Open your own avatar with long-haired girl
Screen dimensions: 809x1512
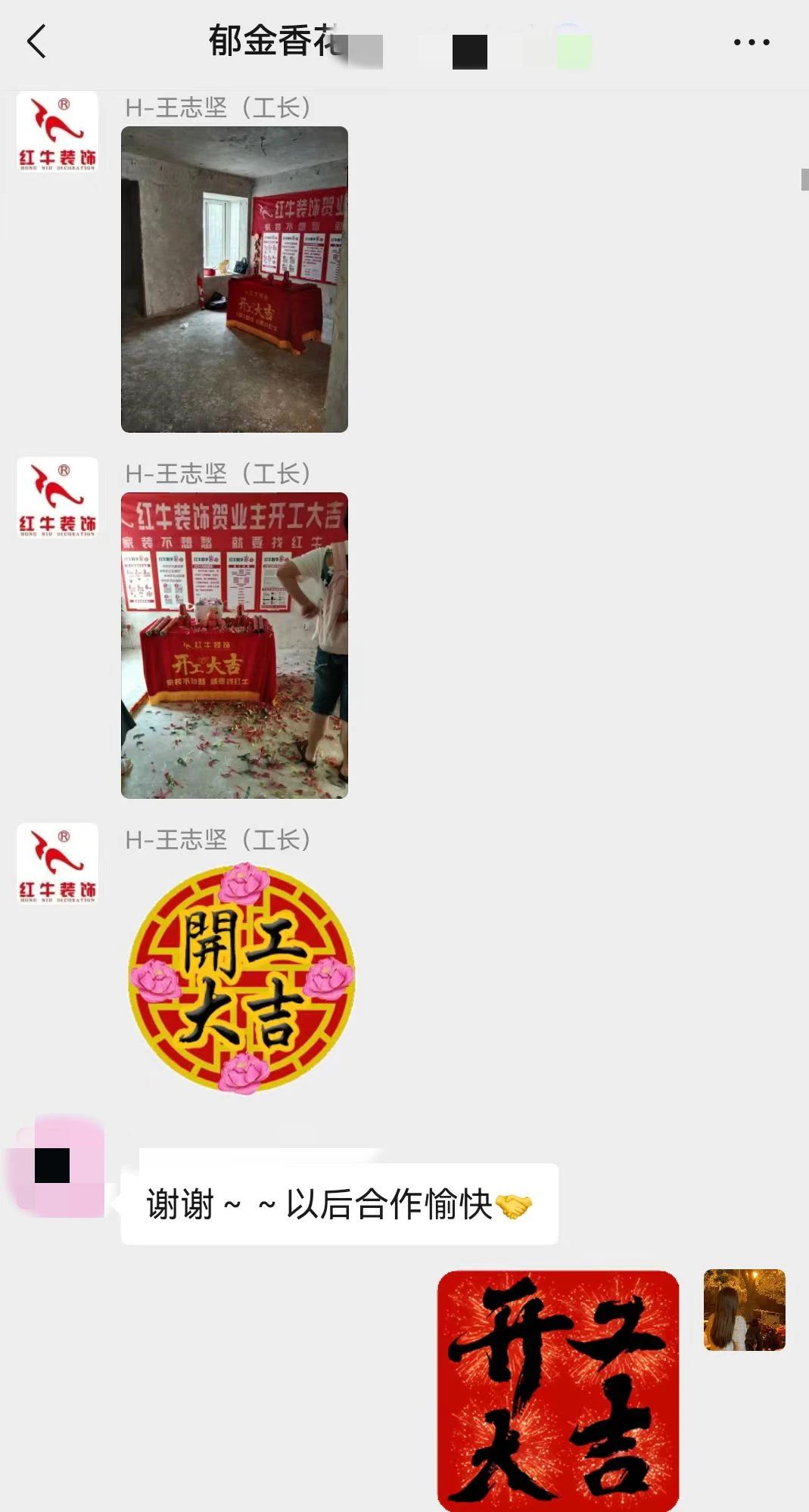click(744, 1310)
